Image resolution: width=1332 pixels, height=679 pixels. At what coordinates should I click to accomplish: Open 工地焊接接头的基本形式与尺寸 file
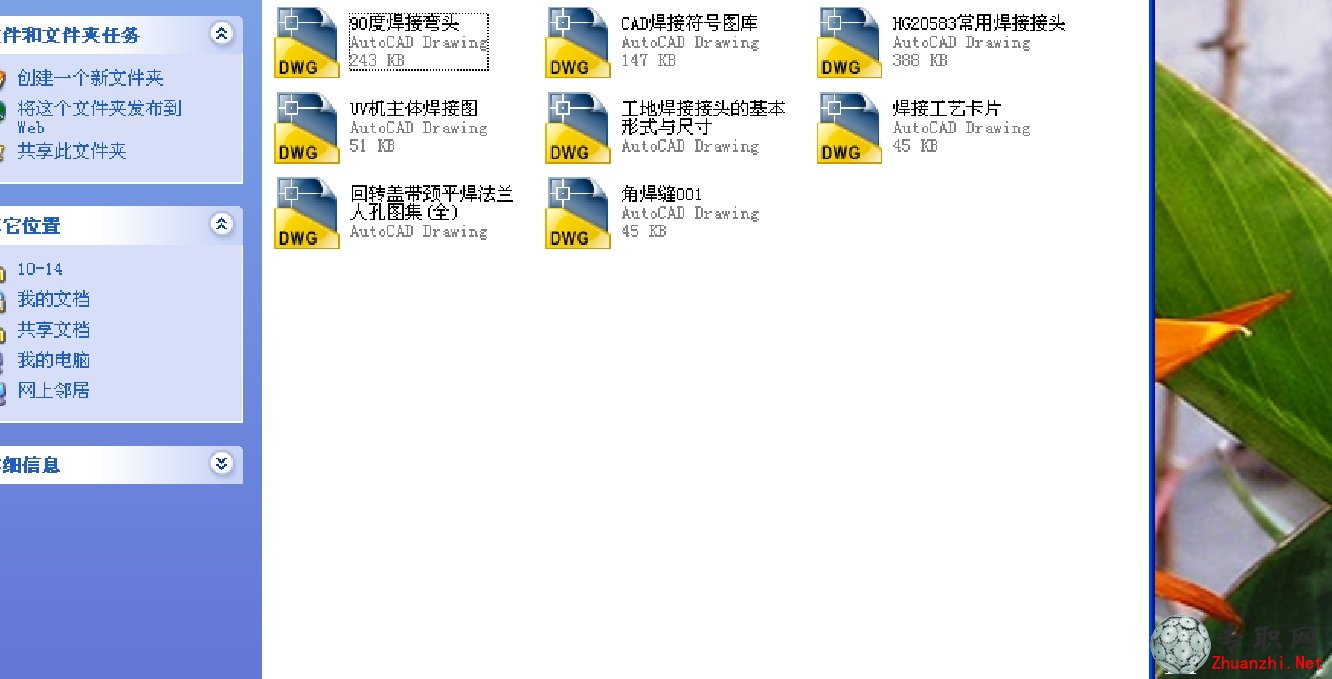[x=578, y=128]
